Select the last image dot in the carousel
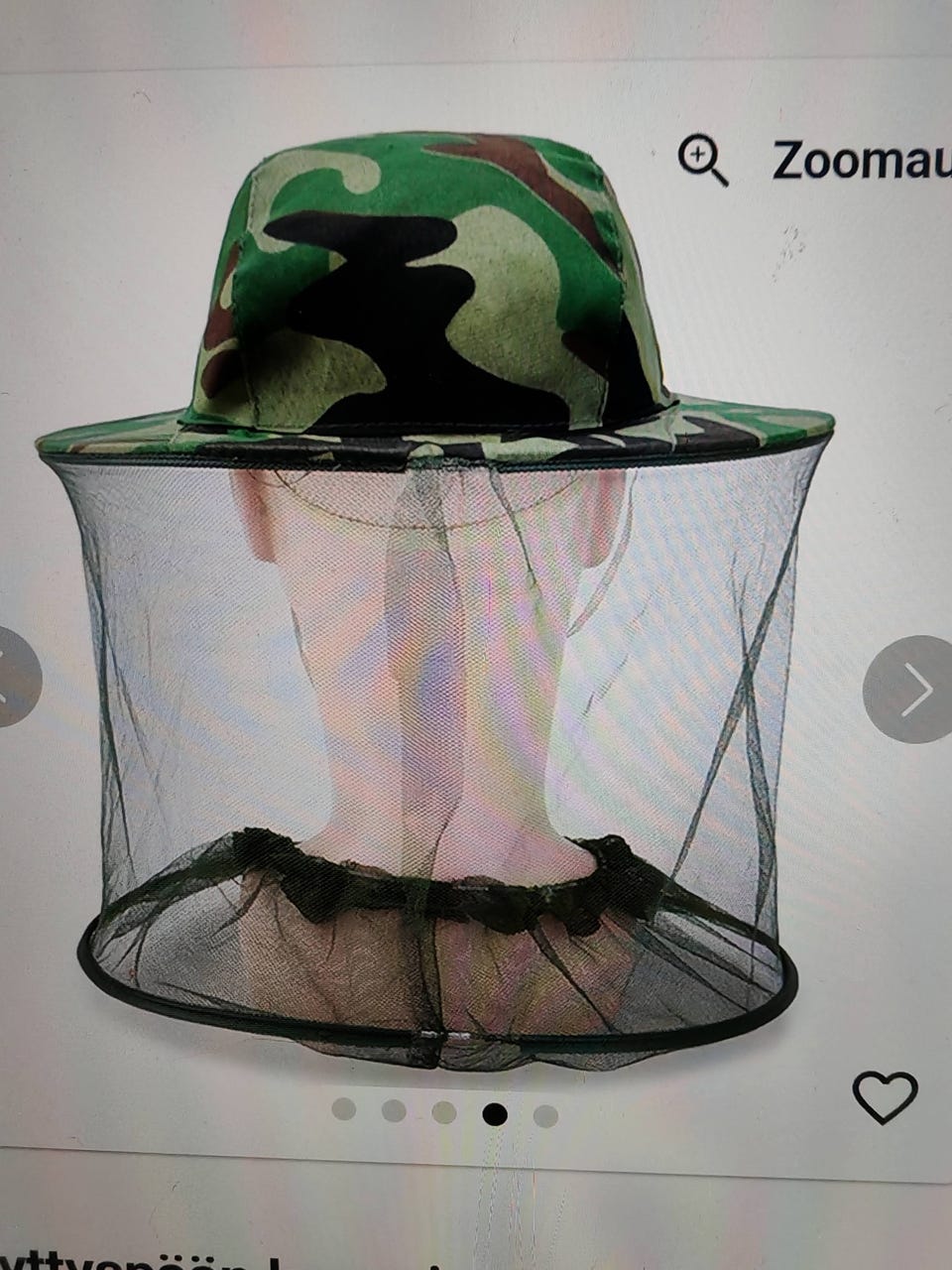The image size is (952, 1270). (545, 1115)
